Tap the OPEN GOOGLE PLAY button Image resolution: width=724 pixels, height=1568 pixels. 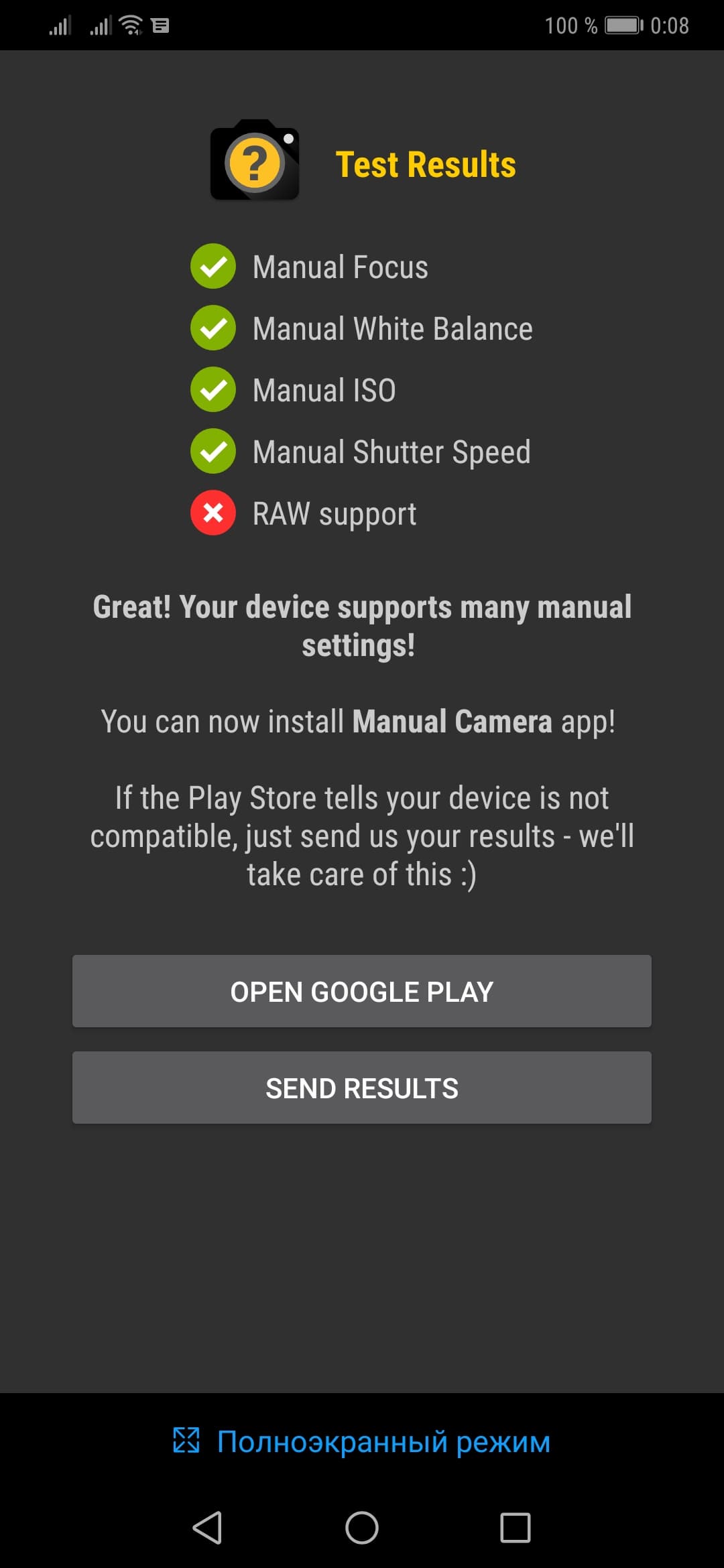[362, 991]
